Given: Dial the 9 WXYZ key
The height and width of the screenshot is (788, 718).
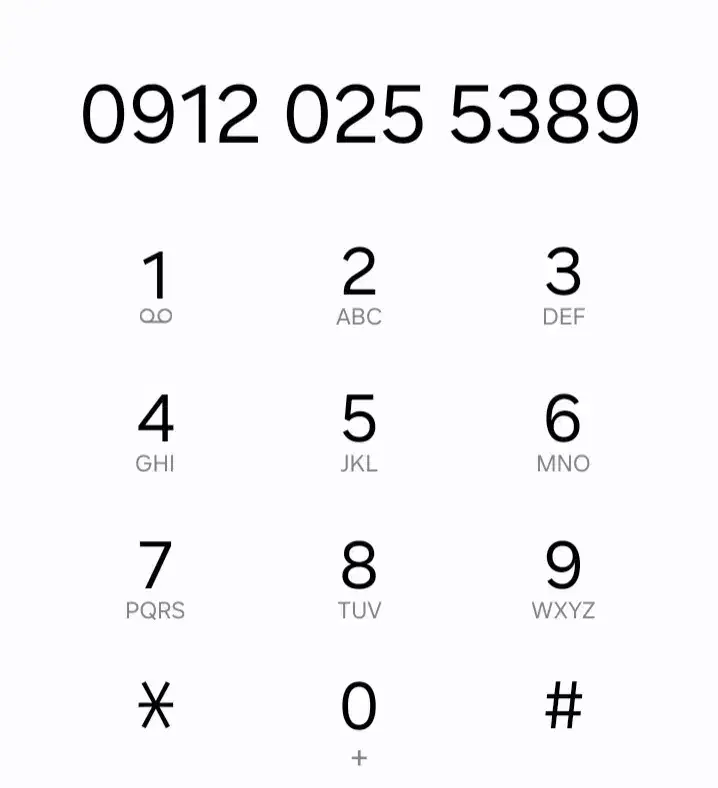Looking at the screenshot, I should tap(563, 579).
